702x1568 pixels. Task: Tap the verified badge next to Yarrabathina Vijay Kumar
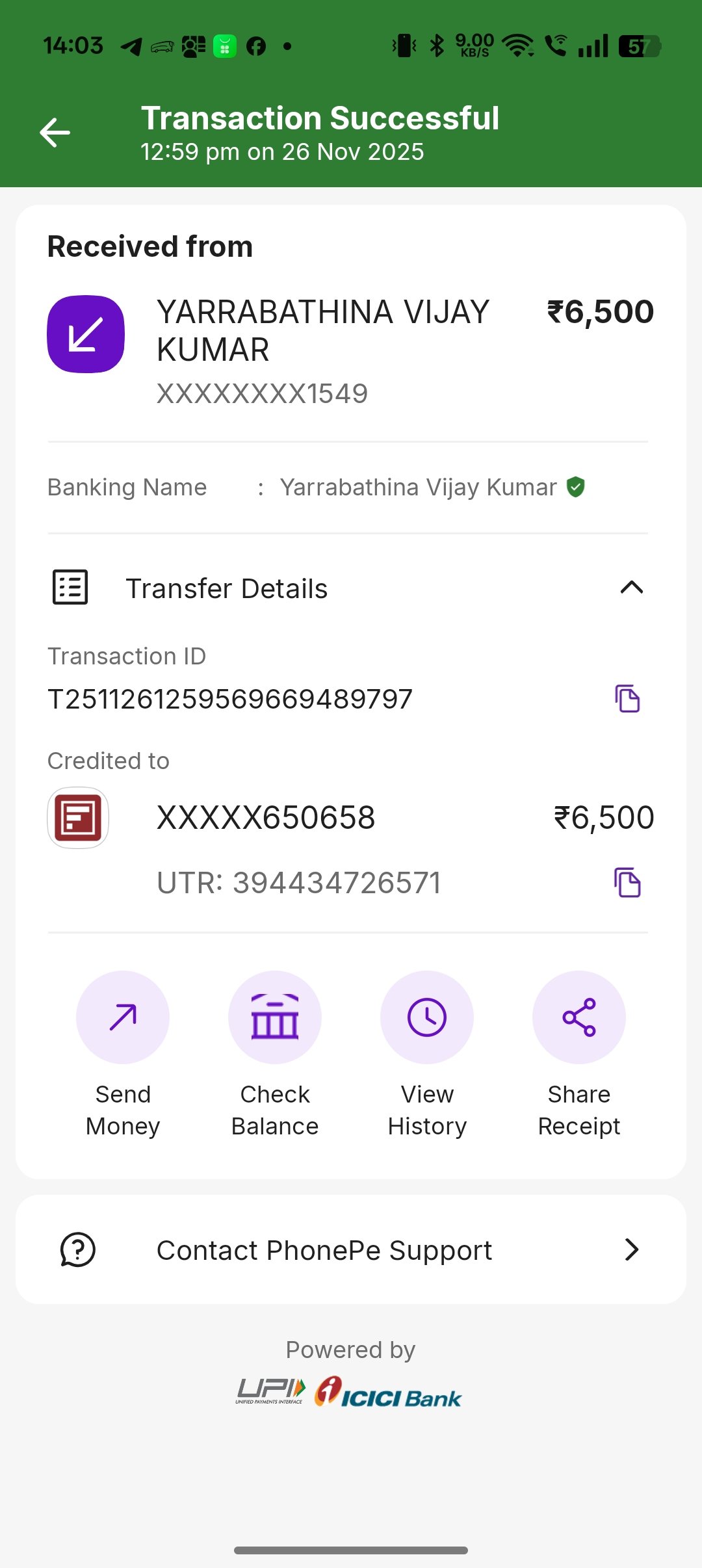[576, 486]
